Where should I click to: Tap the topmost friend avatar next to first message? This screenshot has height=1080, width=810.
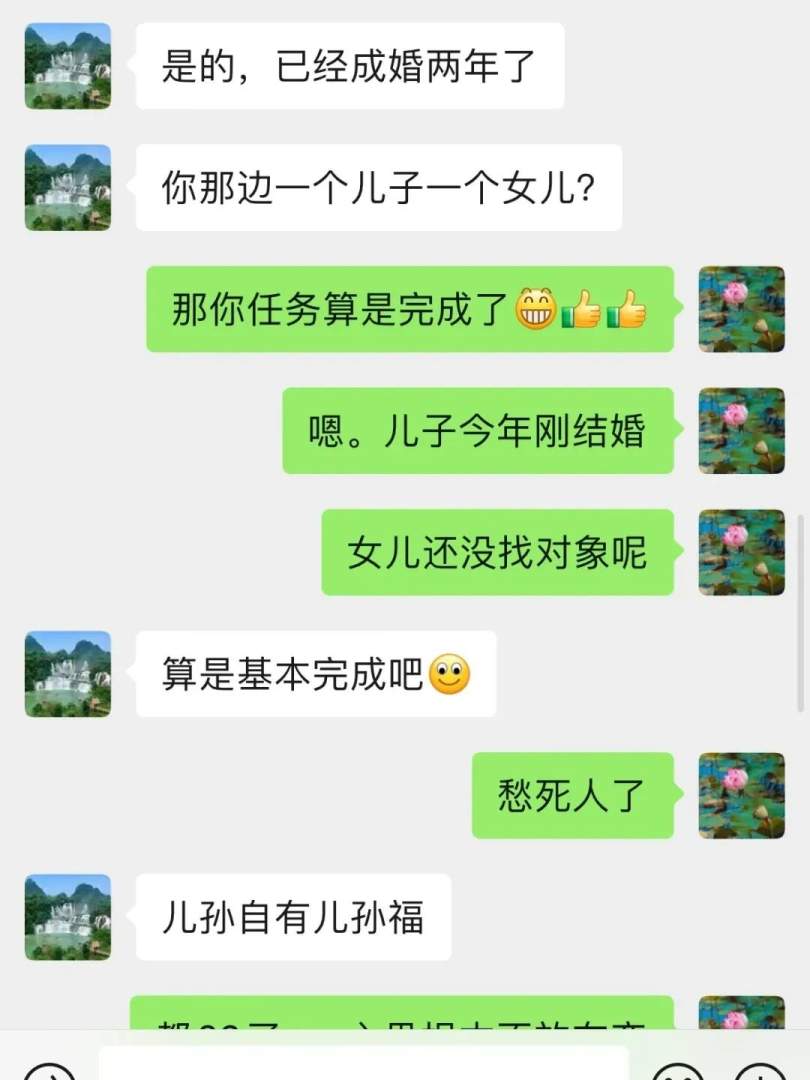pyautogui.click(x=66, y=66)
